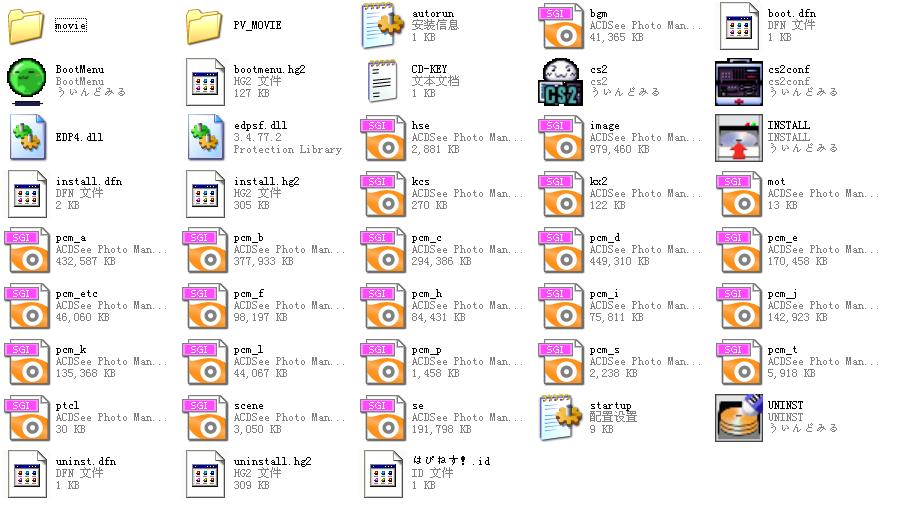Select the image archive file
The height and width of the screenshot is (519, 909).
pyautogui.click(x=562, y=137)
